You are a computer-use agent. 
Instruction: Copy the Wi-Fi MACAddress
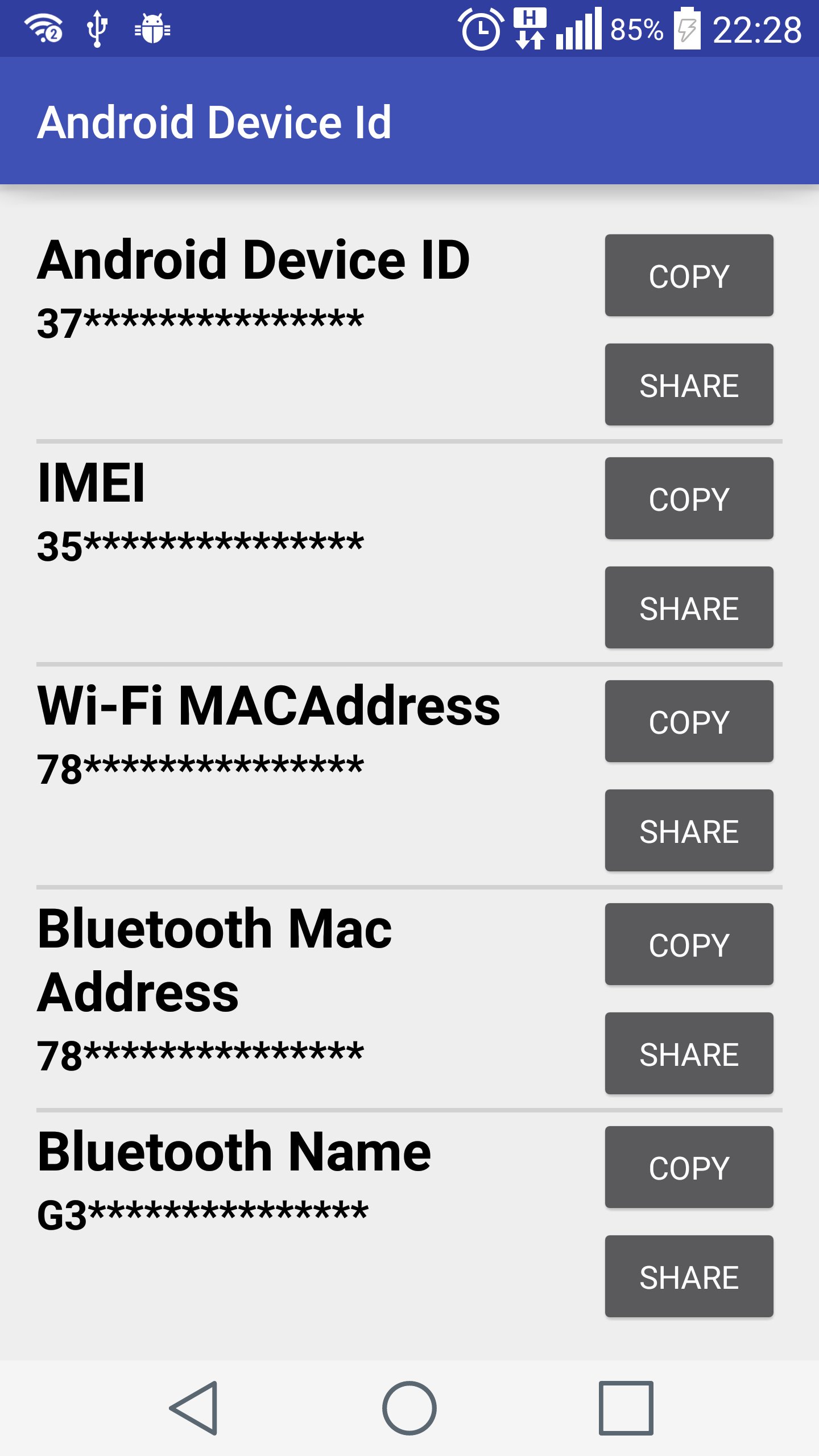689,721
